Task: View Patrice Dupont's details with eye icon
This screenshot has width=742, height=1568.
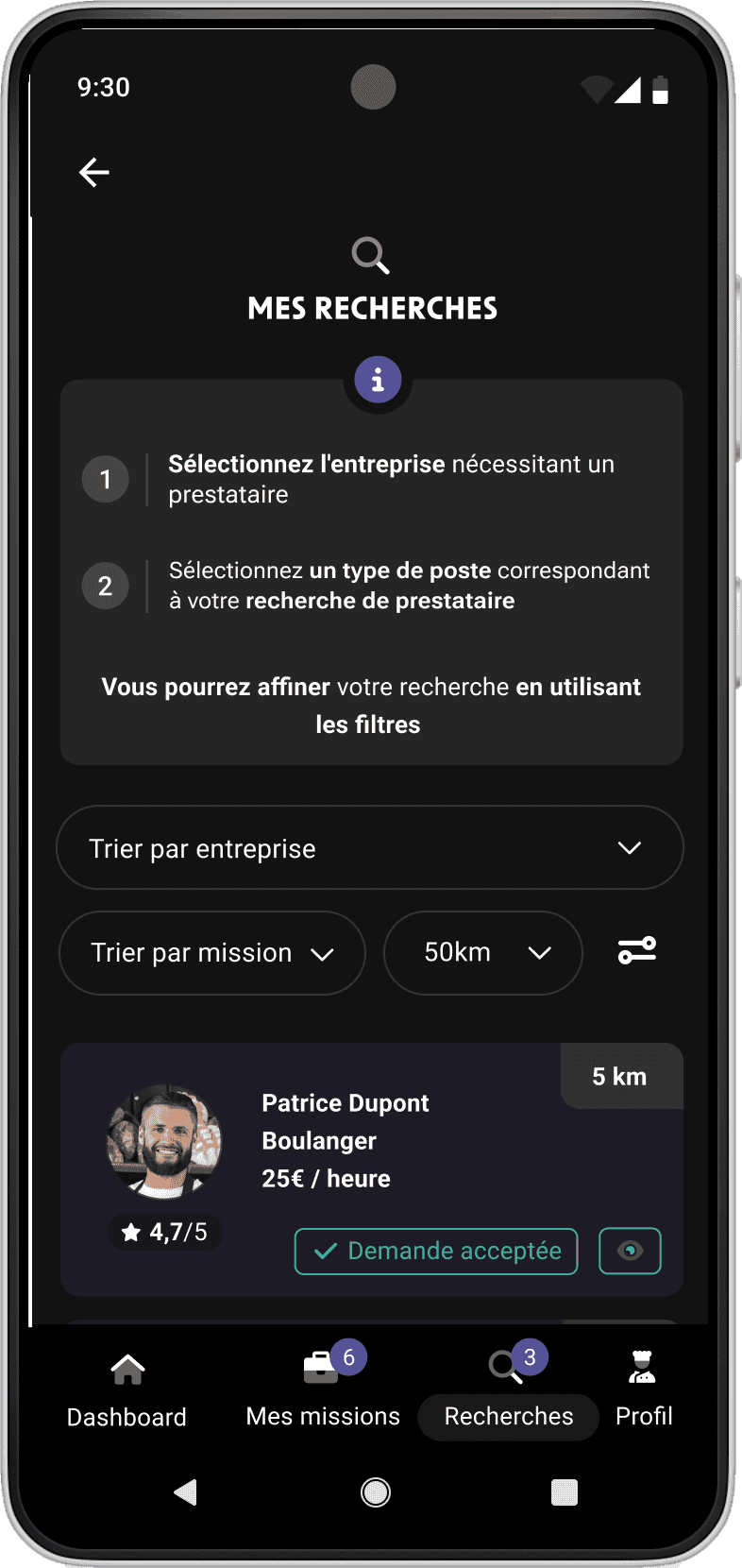Action: 630,1252
